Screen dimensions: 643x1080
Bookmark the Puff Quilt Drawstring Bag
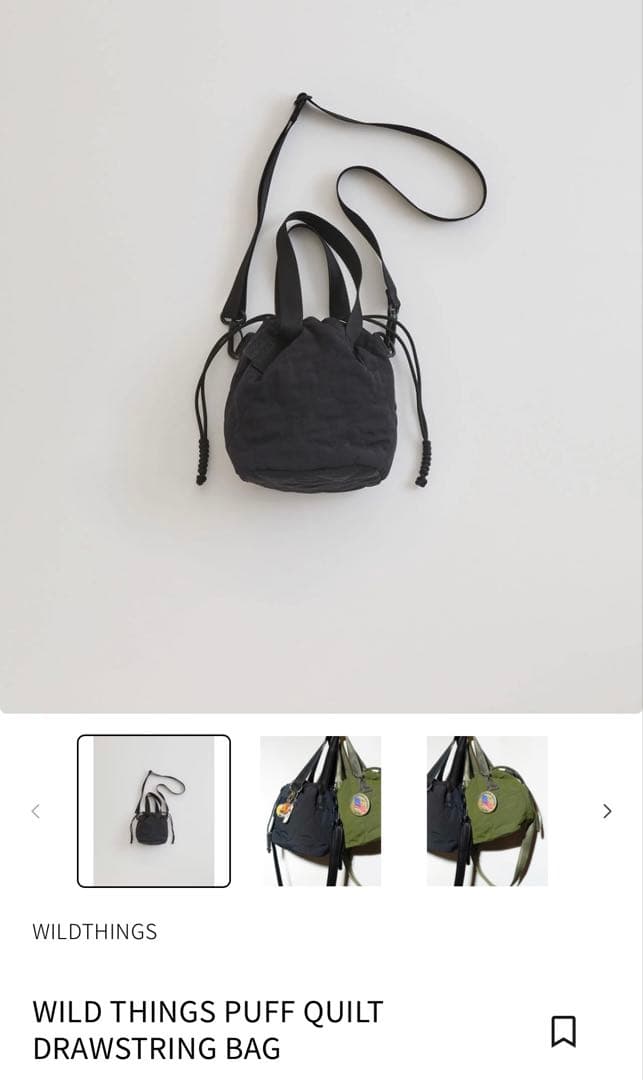point(563,1031)
